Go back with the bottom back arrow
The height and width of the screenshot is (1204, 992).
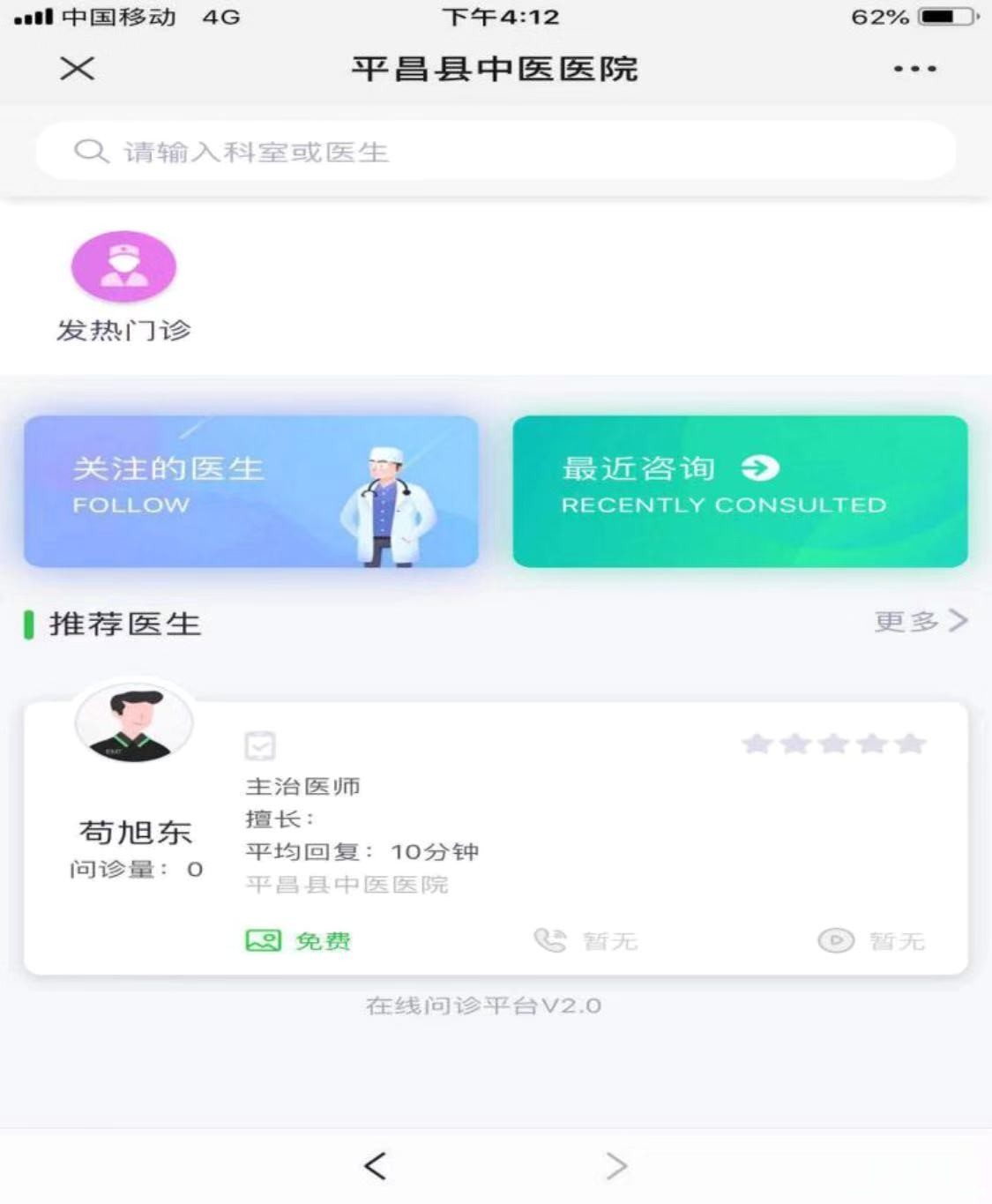tap(376, 1166)
